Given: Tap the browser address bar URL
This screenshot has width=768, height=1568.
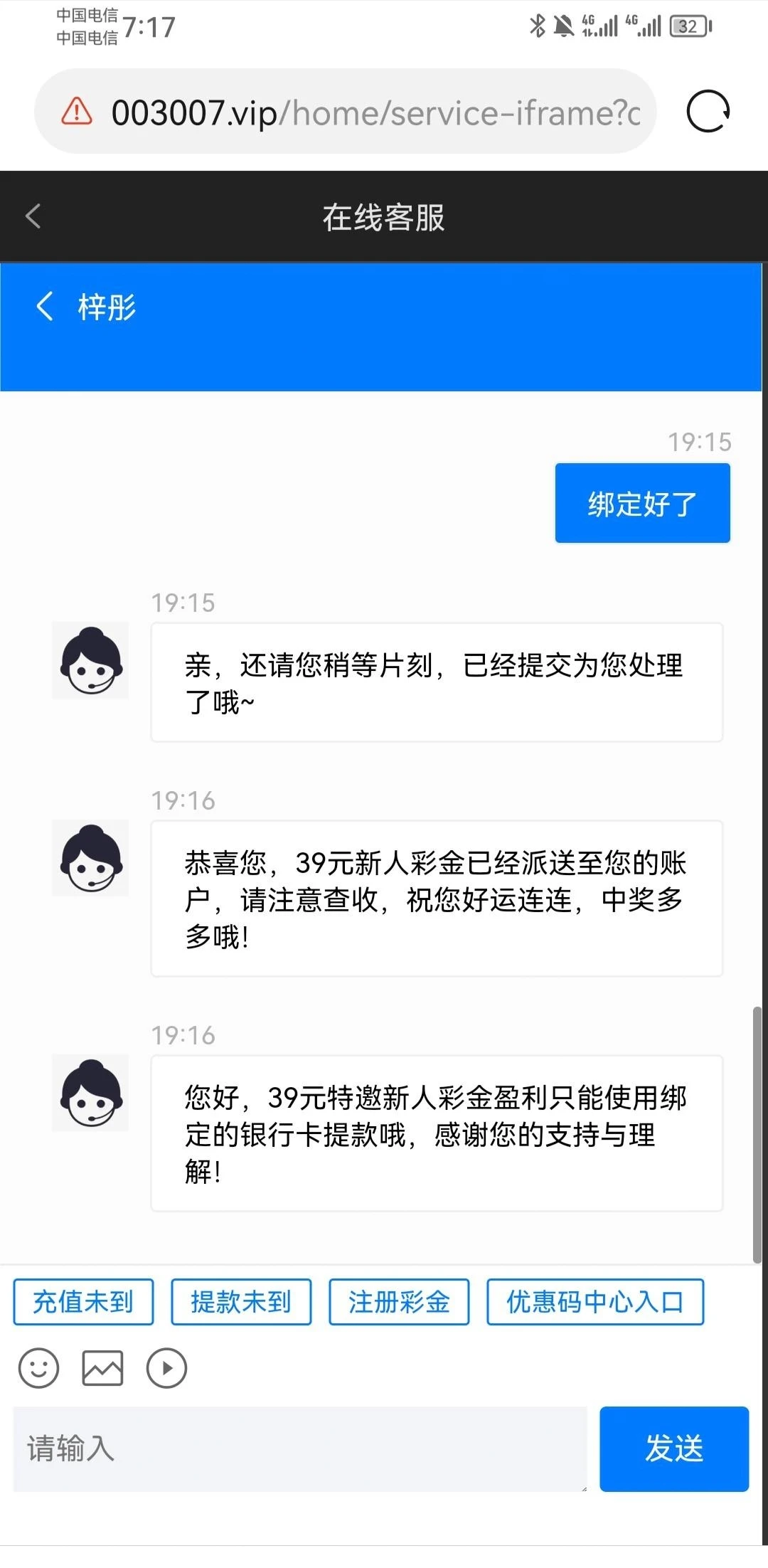Looking at the screenshot, I should pyautogui.click(x=375, y=112).
